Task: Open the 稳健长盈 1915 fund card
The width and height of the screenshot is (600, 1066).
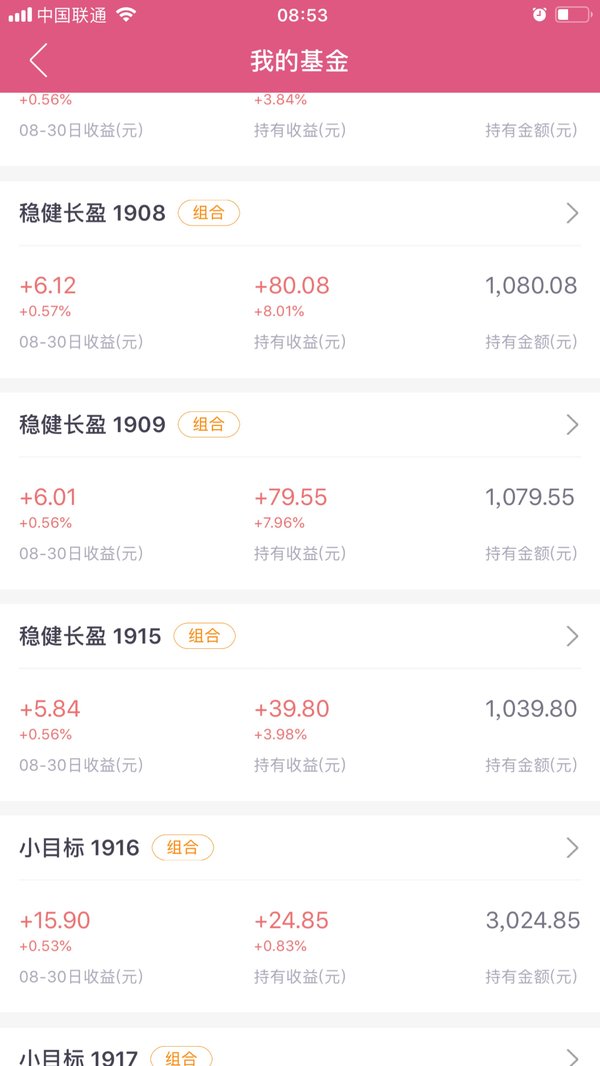Action: [300, 702]
